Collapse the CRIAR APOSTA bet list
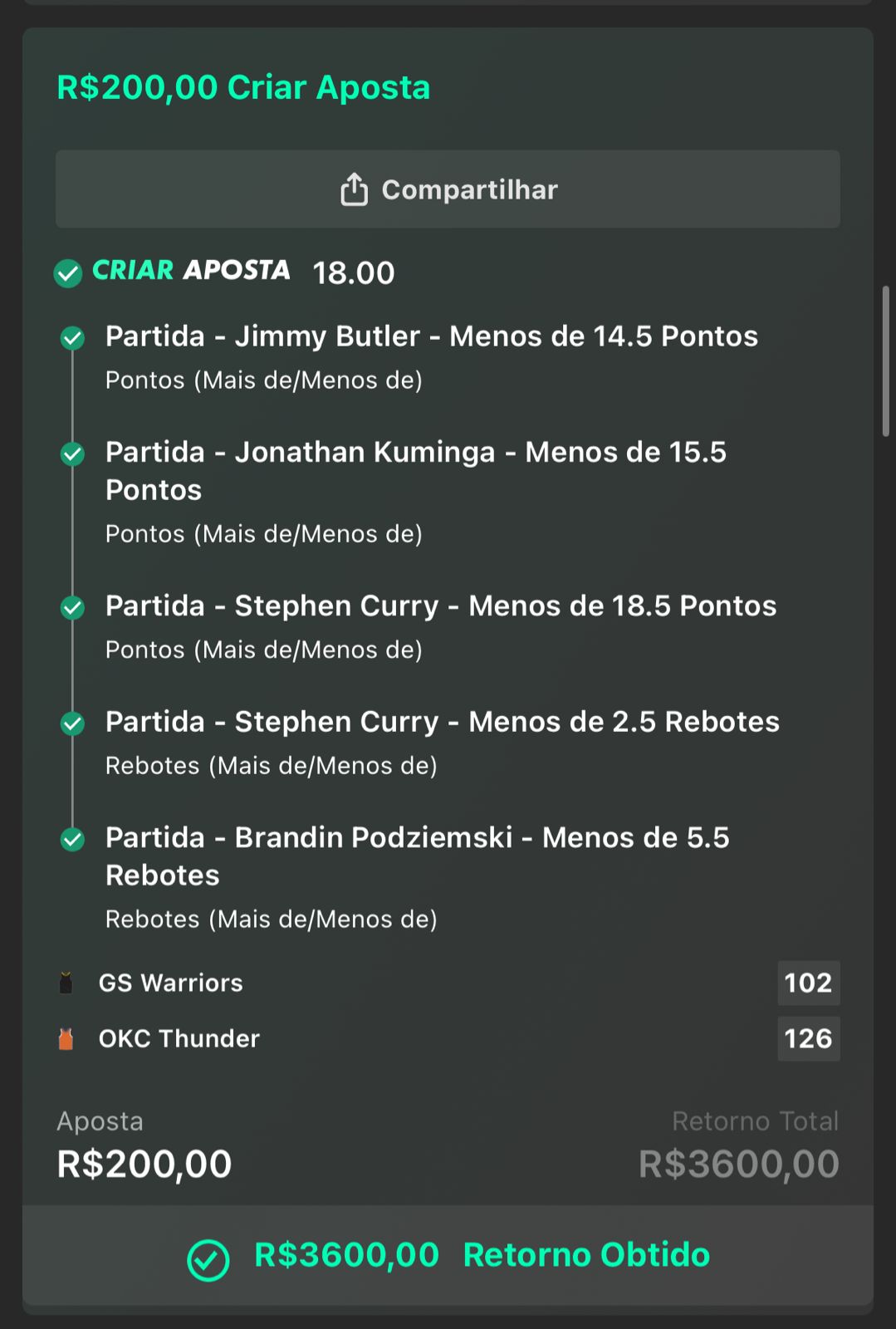 point(191,270)
